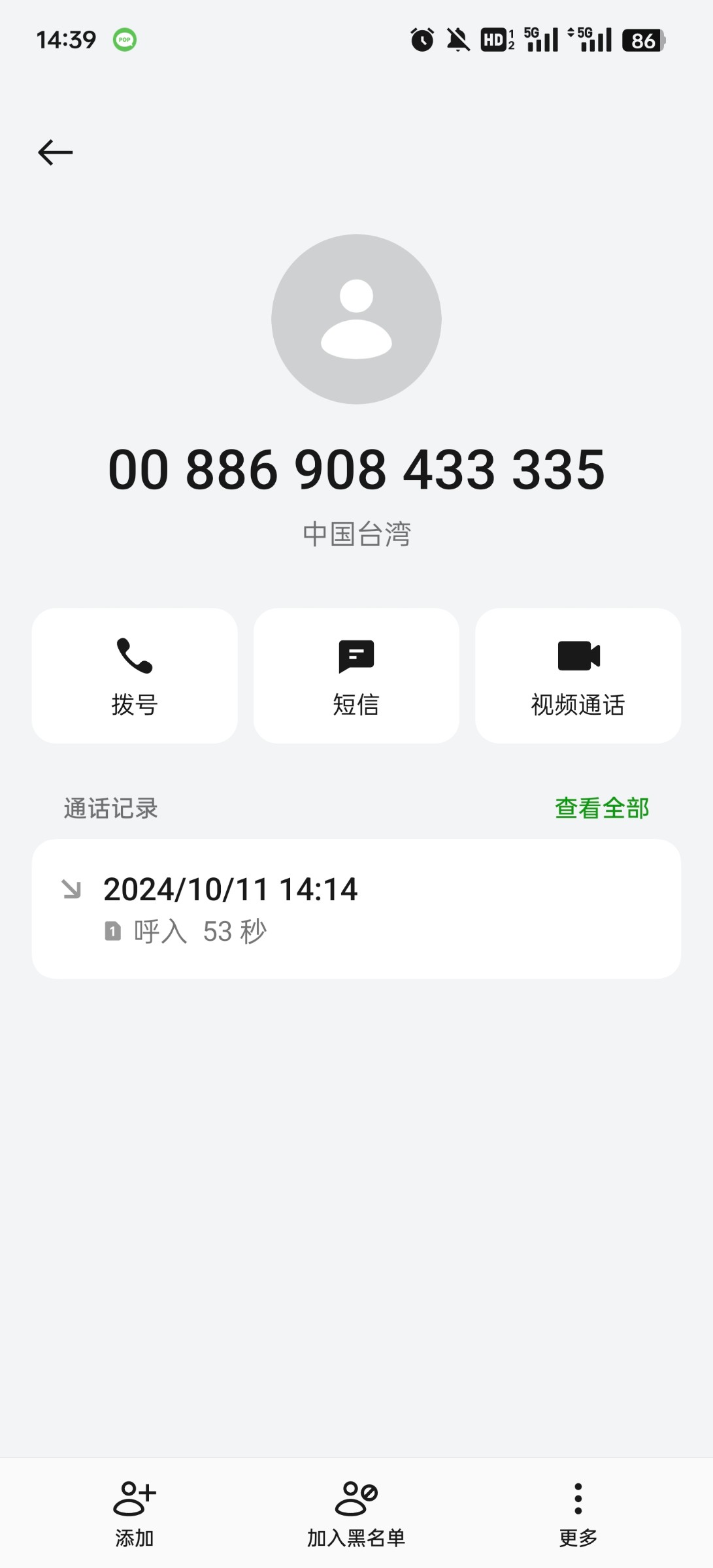Start a 视频通话 video call
The height and width of the screenshot is (1568, 713).
pos(578,676)
